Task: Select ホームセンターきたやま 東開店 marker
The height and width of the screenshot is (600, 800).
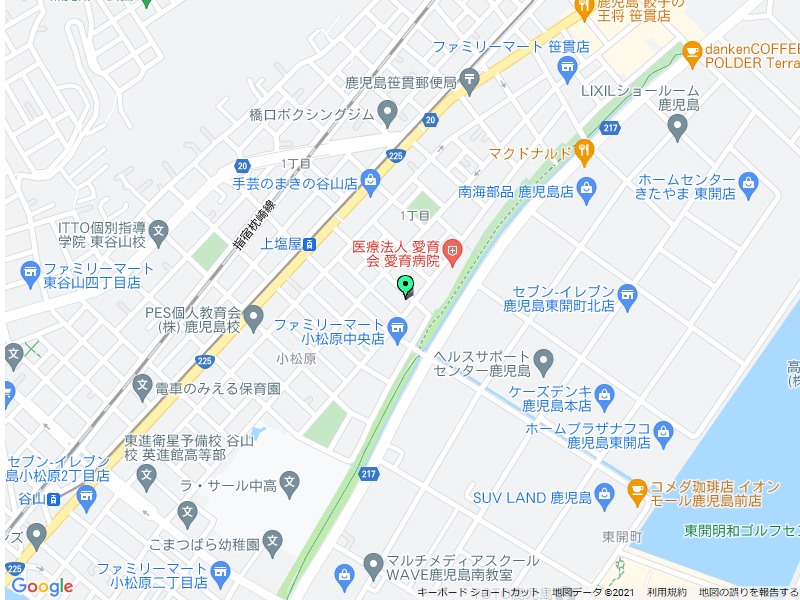Action: [x=749, y=184]
